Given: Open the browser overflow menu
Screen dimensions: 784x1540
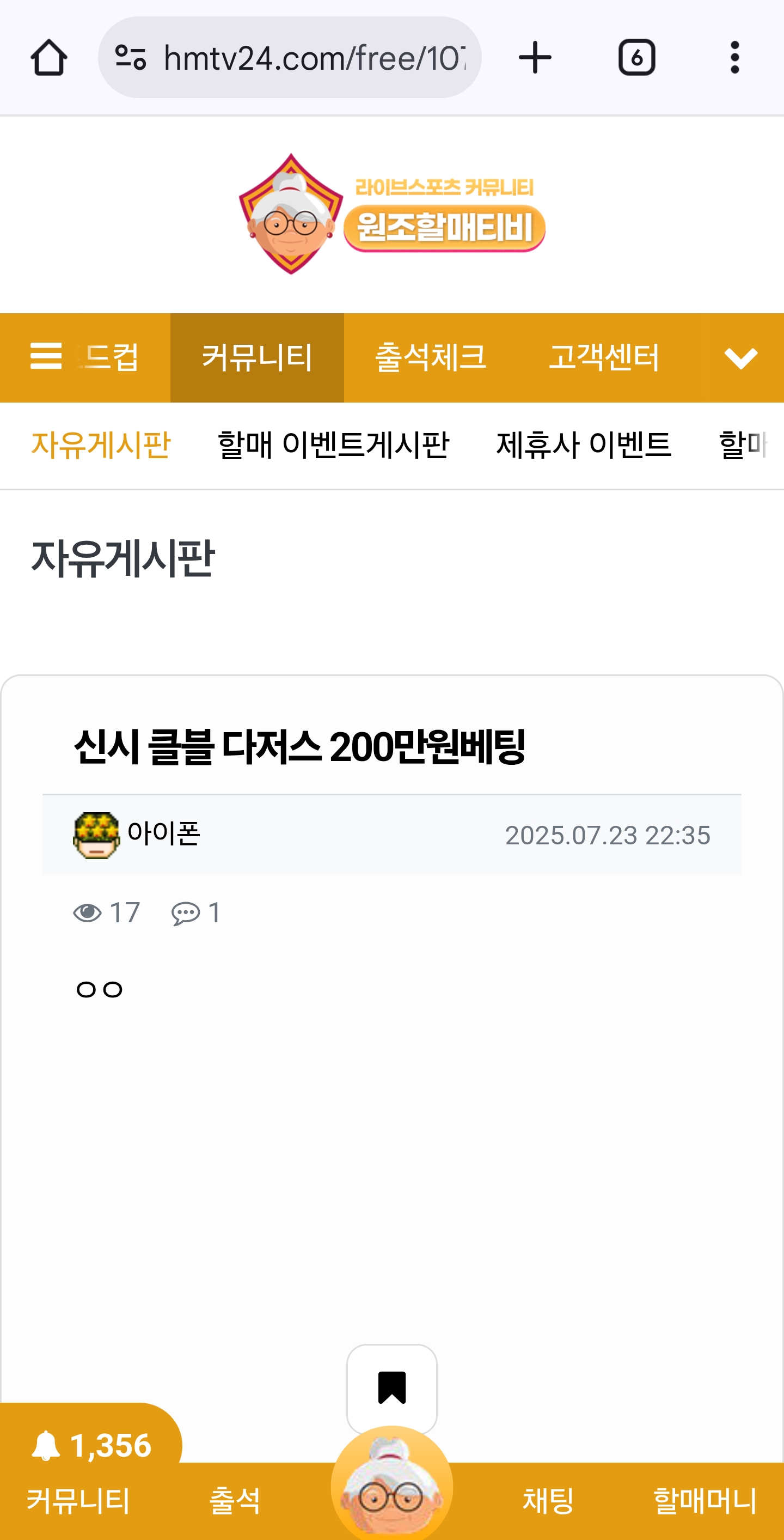Looking at the screenshot, I should 734,58.
